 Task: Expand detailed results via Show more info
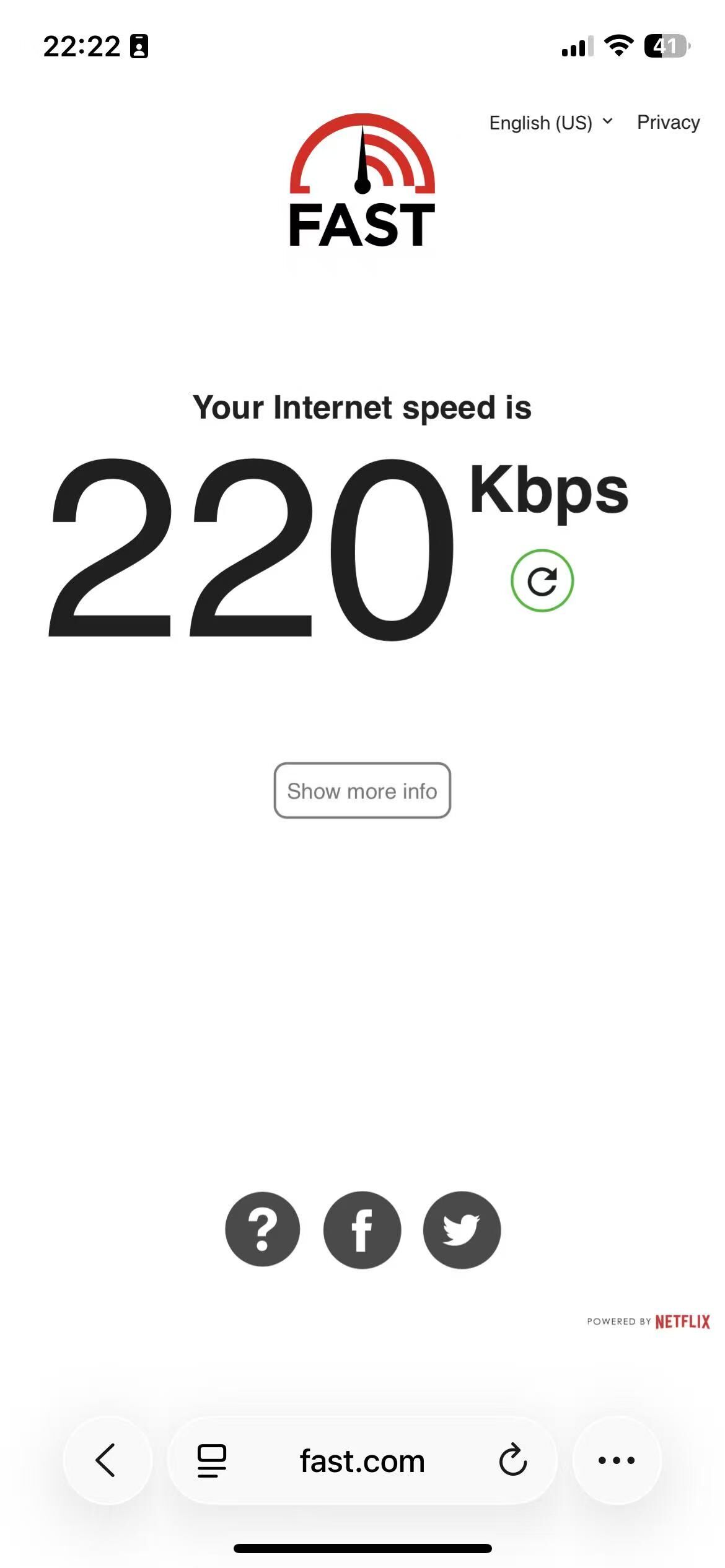tap(362, 791)
